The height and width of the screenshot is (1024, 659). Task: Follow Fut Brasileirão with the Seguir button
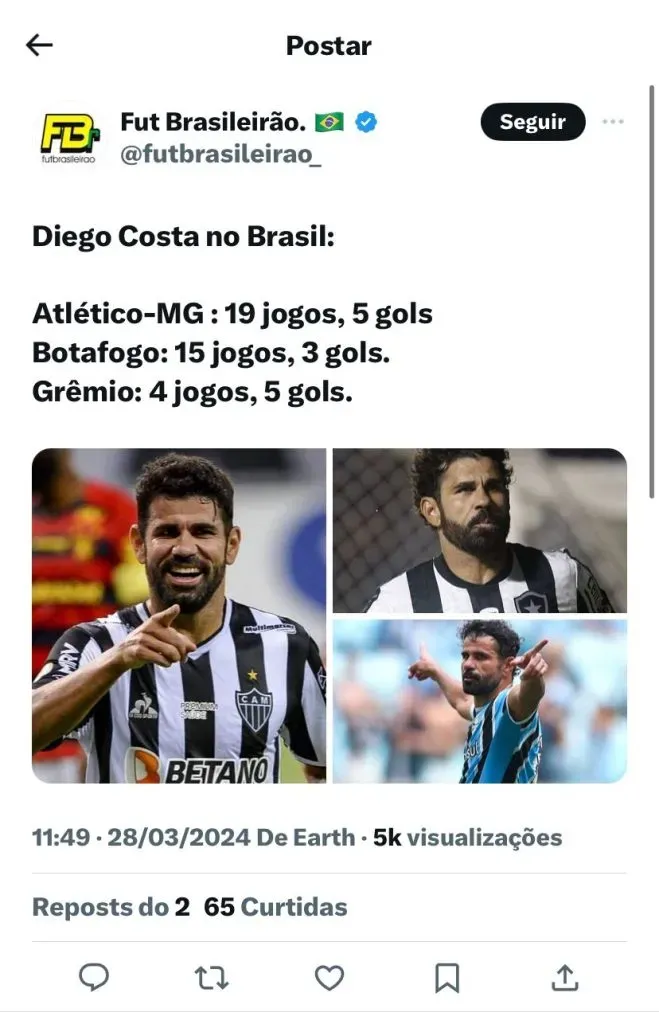[532, 122]
